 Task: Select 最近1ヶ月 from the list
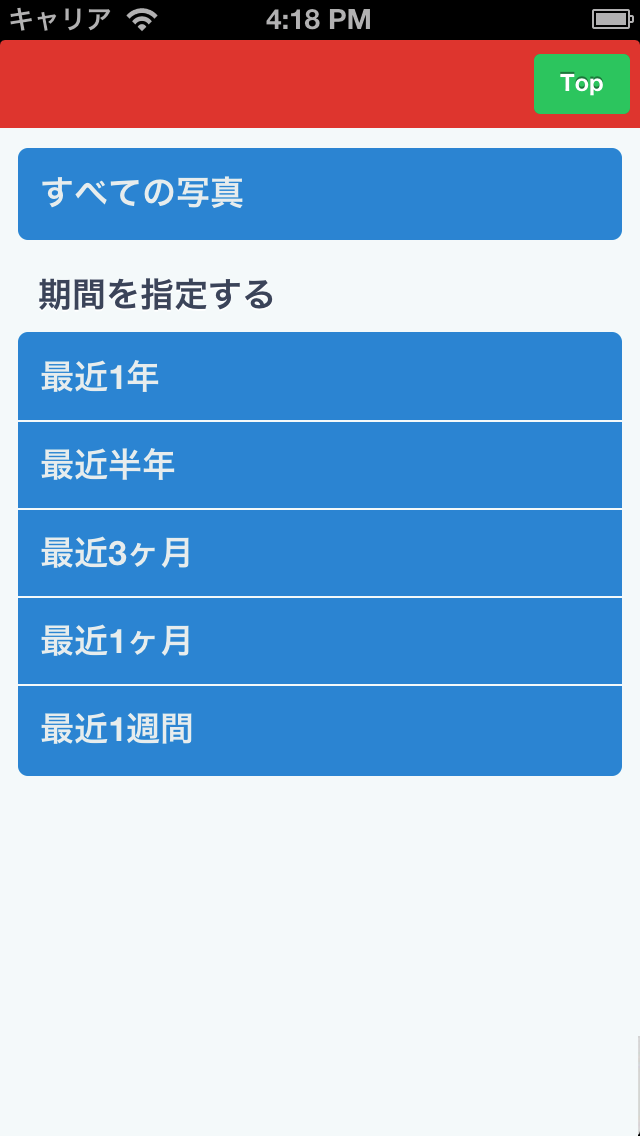click(x=320, y=641)
